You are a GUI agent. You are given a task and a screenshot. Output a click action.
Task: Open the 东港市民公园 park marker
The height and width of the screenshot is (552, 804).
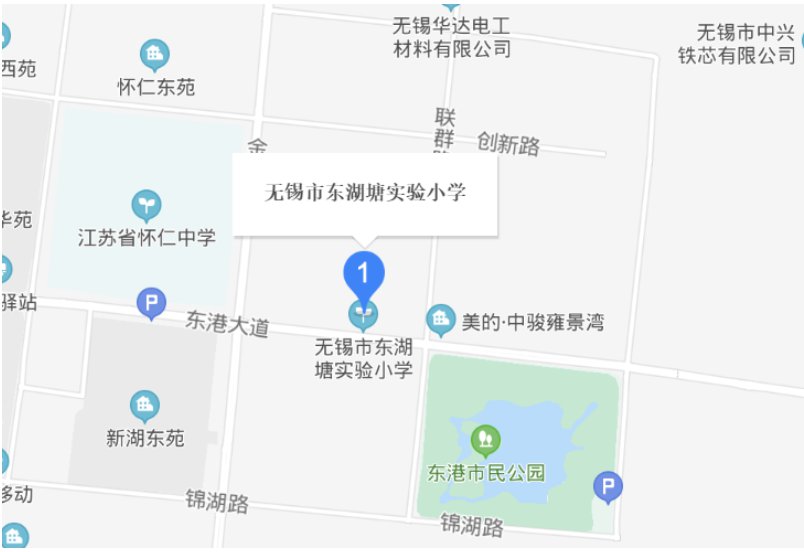(486, 439)
